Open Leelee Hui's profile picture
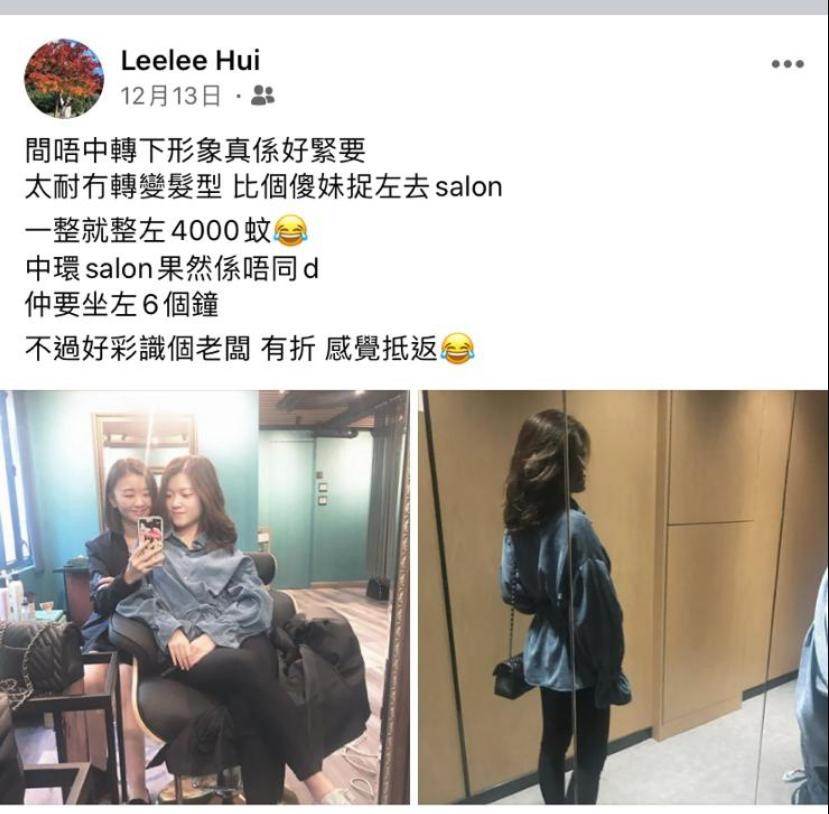The image size is (829, 814). (x=64, y=78)
